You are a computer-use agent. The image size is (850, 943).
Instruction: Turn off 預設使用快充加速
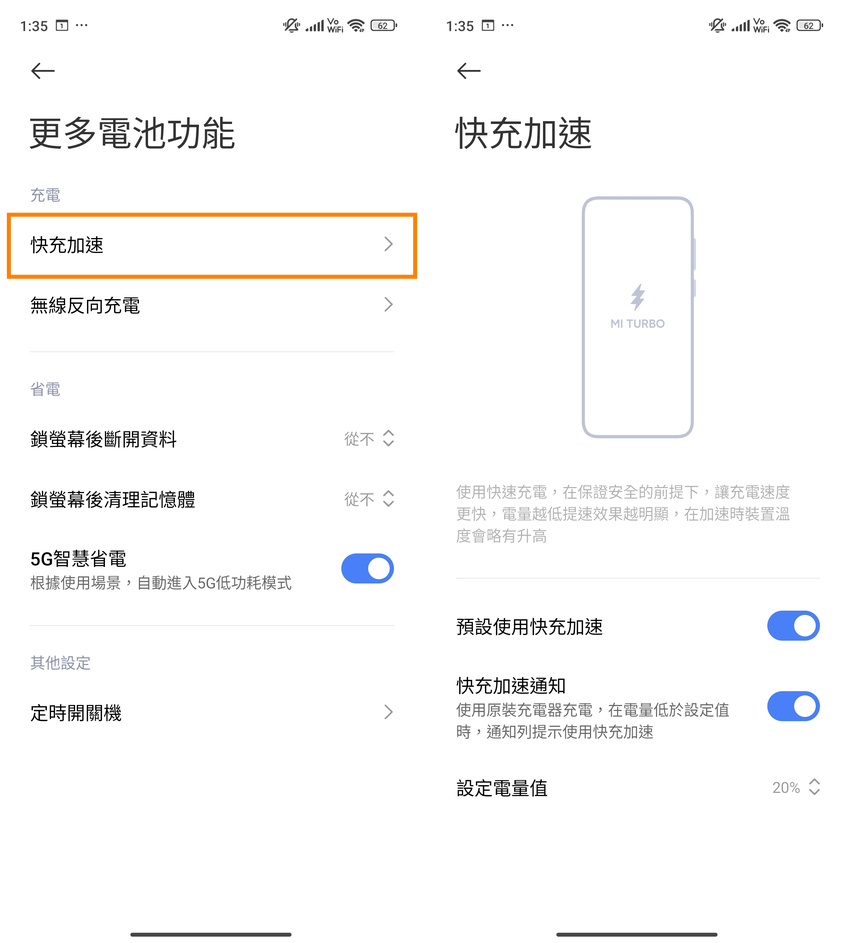click(x=792, y=627)
